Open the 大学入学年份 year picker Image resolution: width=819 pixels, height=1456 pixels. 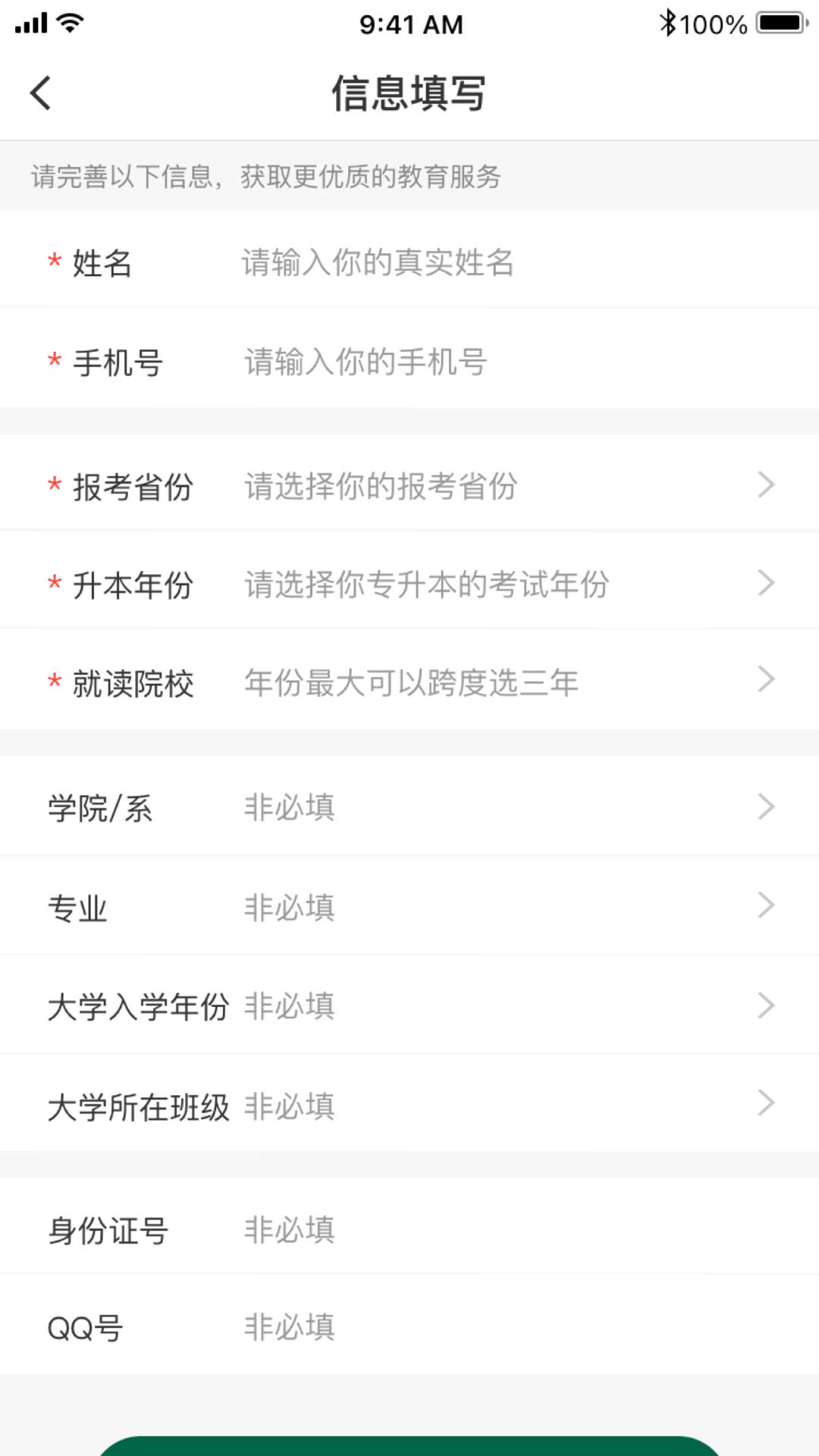(x=409, y=1005)
